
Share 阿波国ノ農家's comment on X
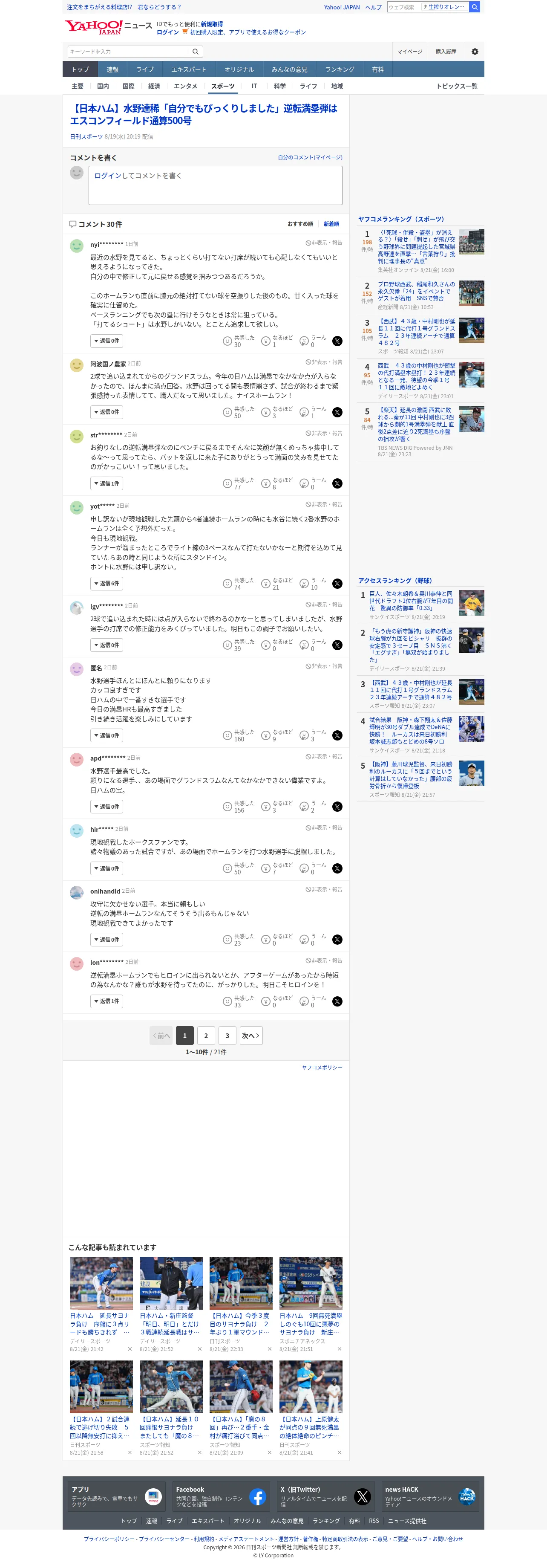pyautogui.click(x=337, y=413)
